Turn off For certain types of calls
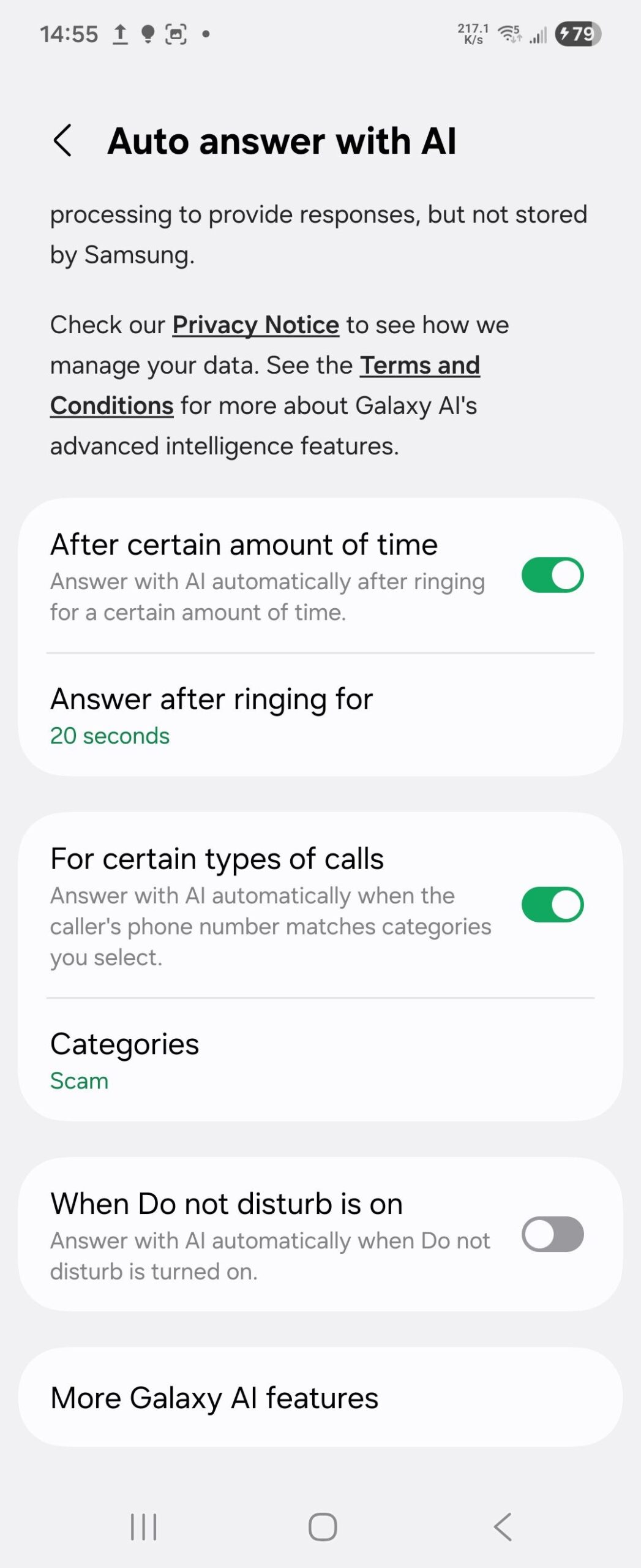This screenshot has width=641, height=1568. click(x=552, y=903)
